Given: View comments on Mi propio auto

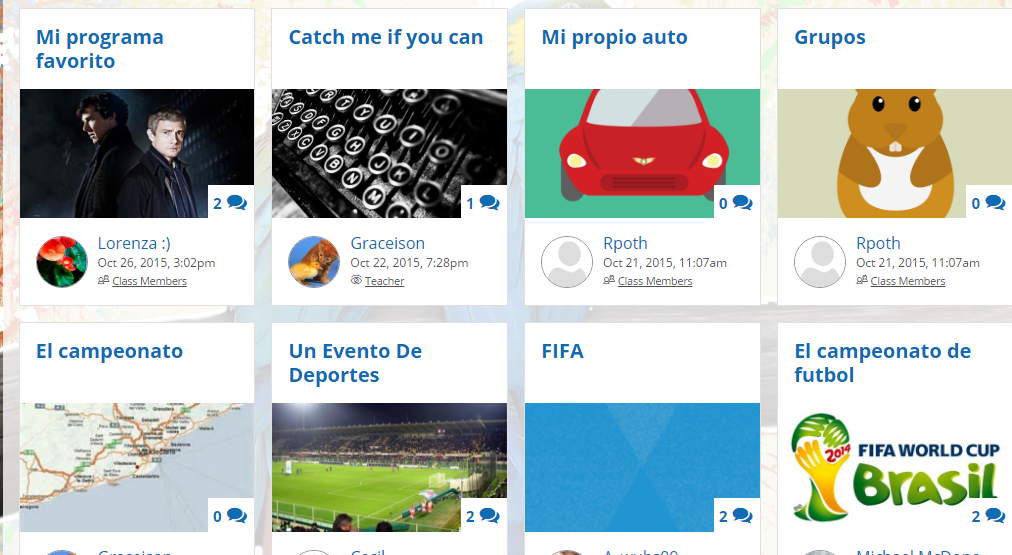Looking at the screenshot, I should [x=736, y=203].
